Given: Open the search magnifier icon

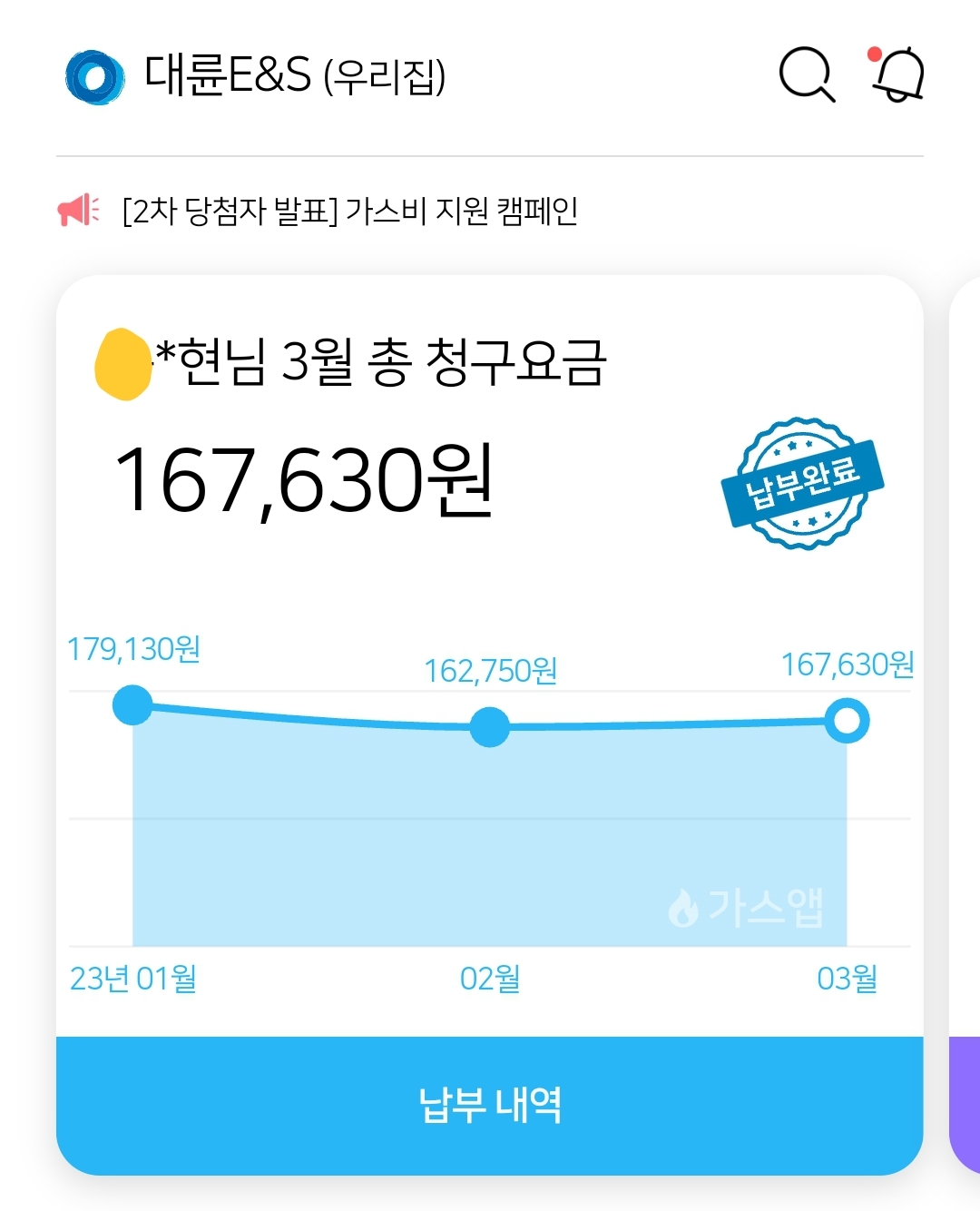Looking at the screenshot, I should click(806, 74).
